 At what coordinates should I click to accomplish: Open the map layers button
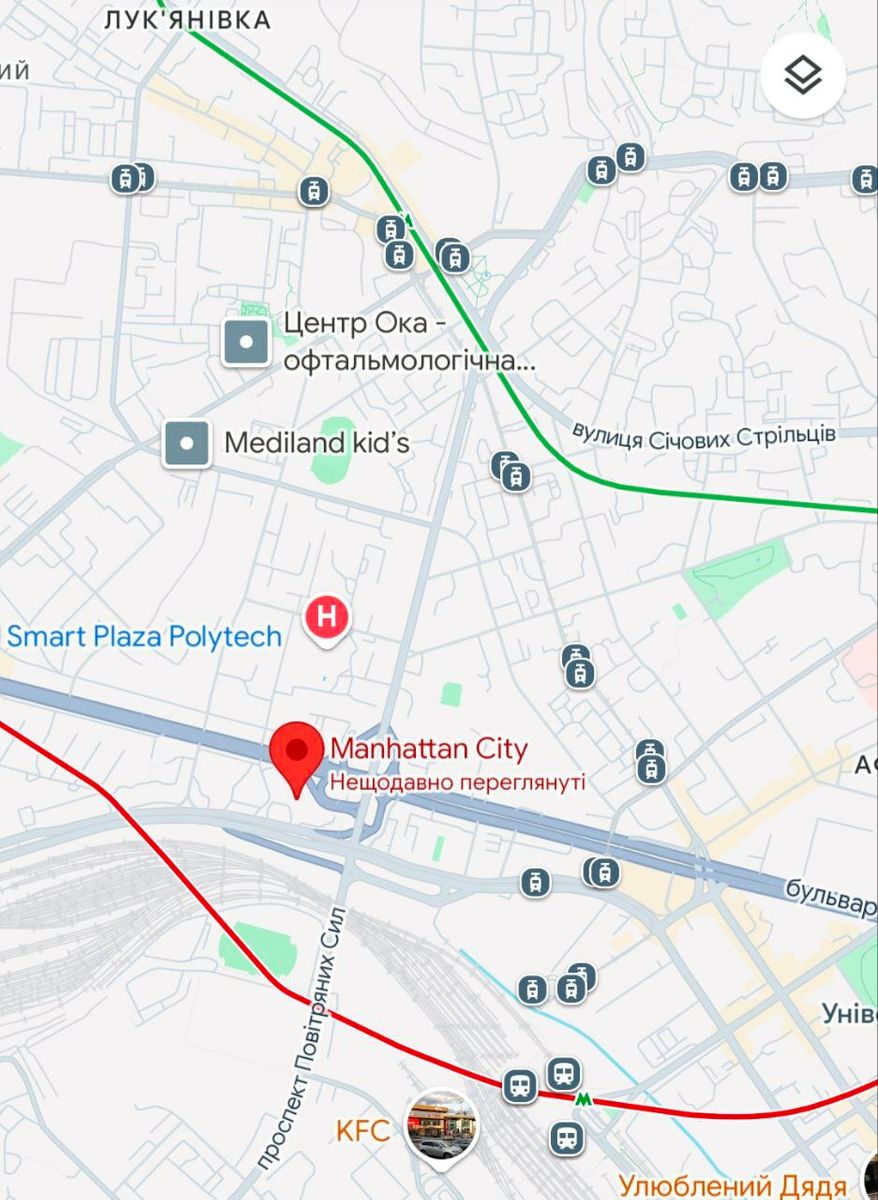pyautogui.click(x=803, y=76)
